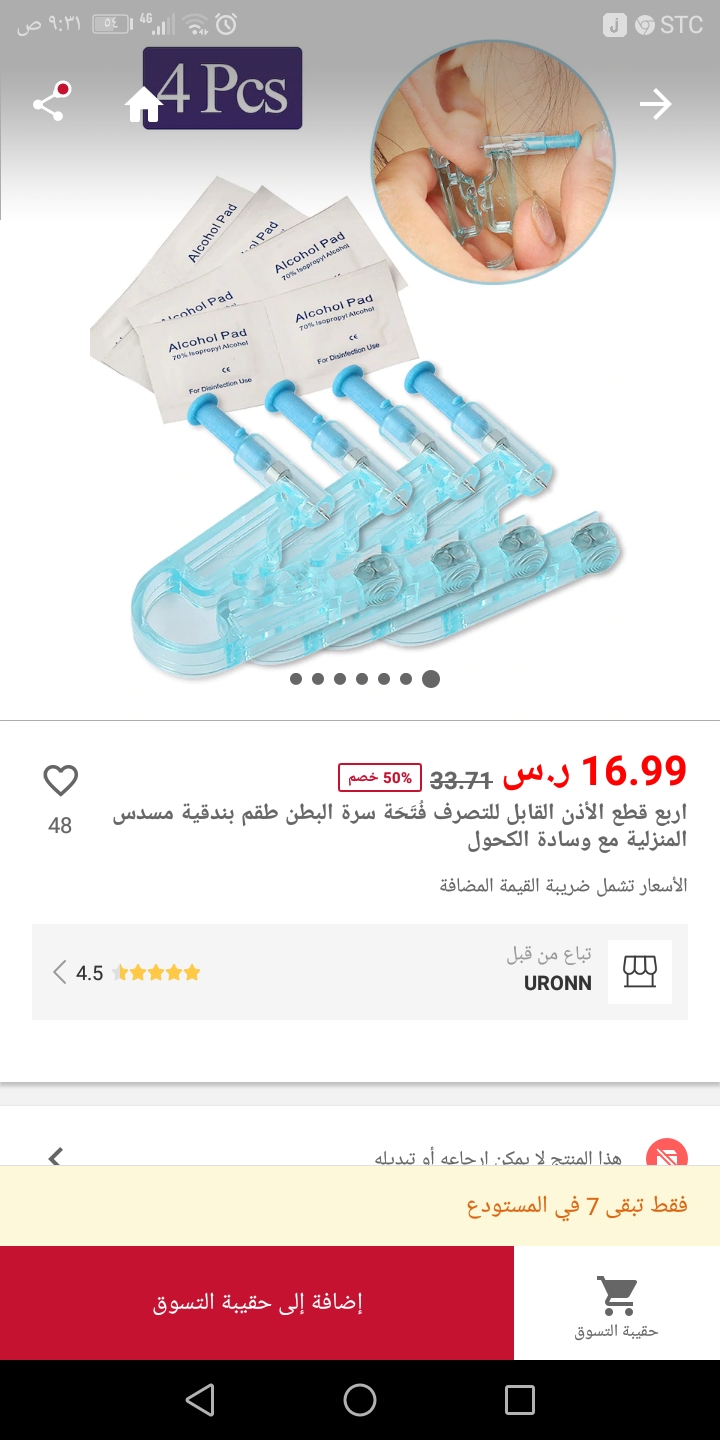Tap إضافة إلى حقيبة التسوق button
The image size is (720, 1440).
point(257,1303)
